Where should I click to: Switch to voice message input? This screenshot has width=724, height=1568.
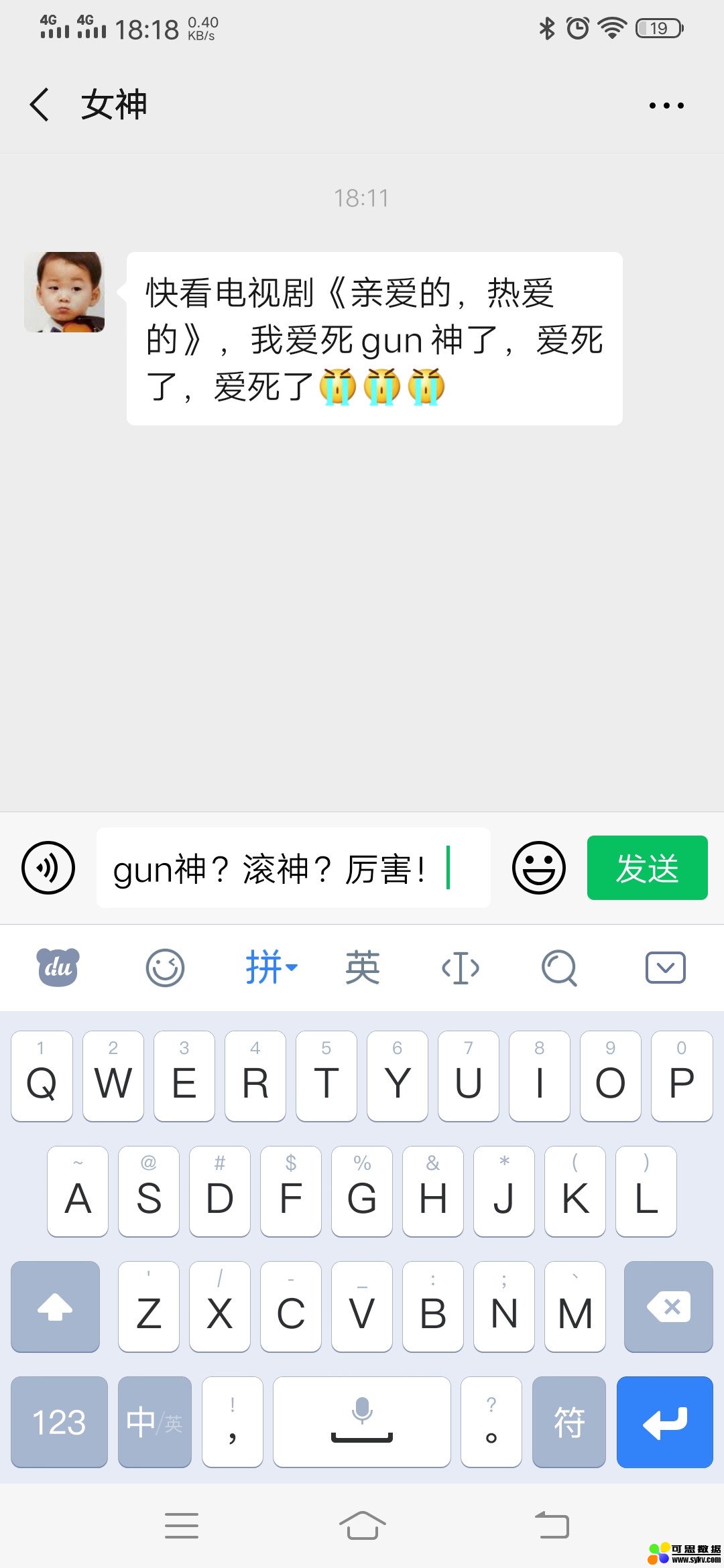pos(48,867)
